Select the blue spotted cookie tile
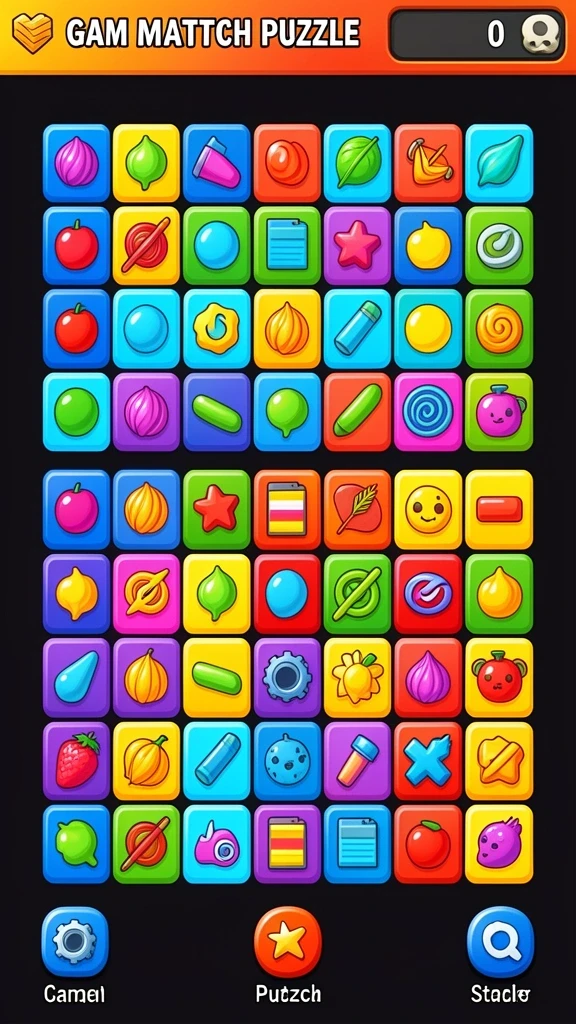The width and height of the screenshot is (576, 1024). pos(287,761)
